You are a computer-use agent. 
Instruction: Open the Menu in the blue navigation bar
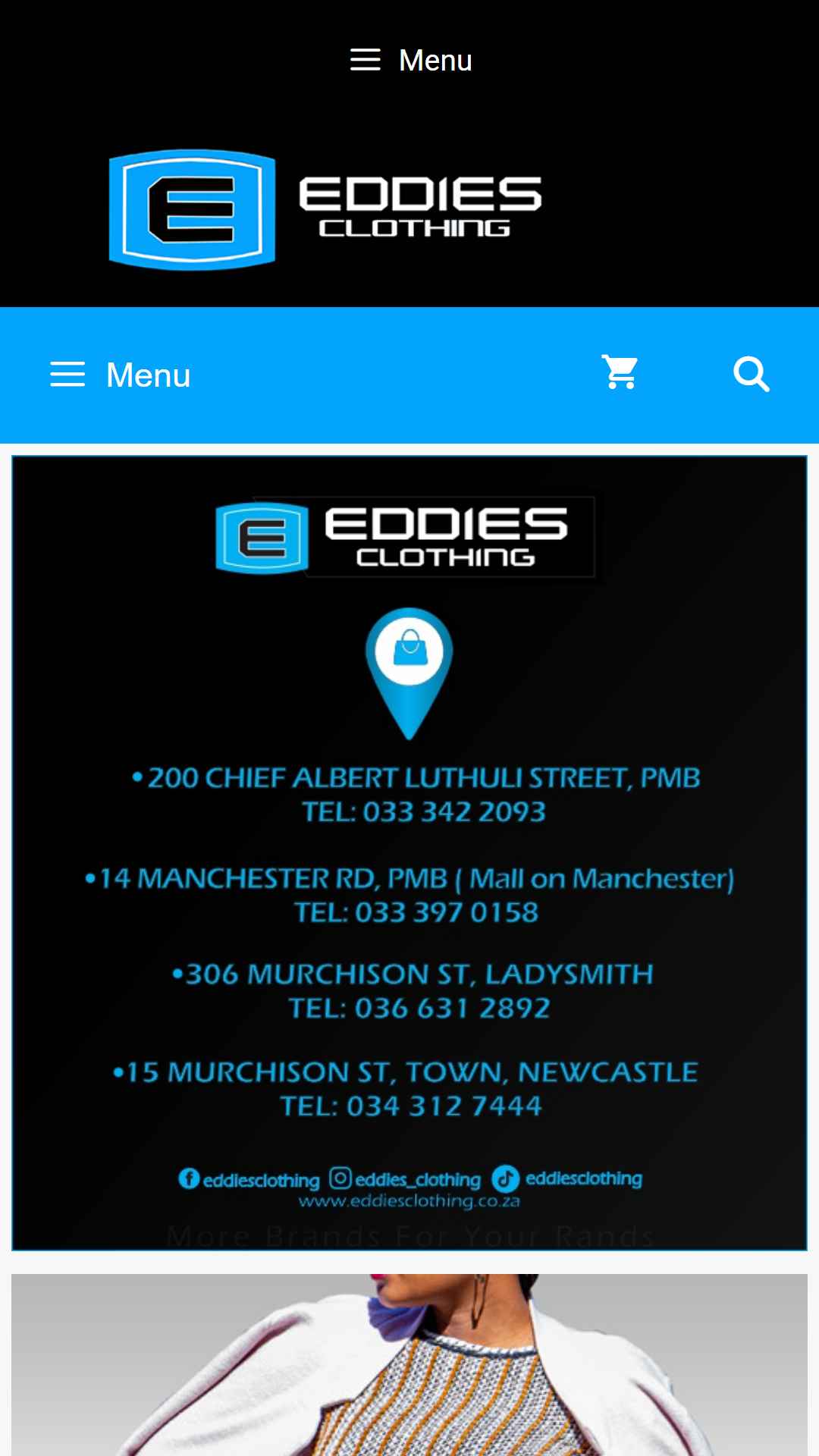pos(121,375)
